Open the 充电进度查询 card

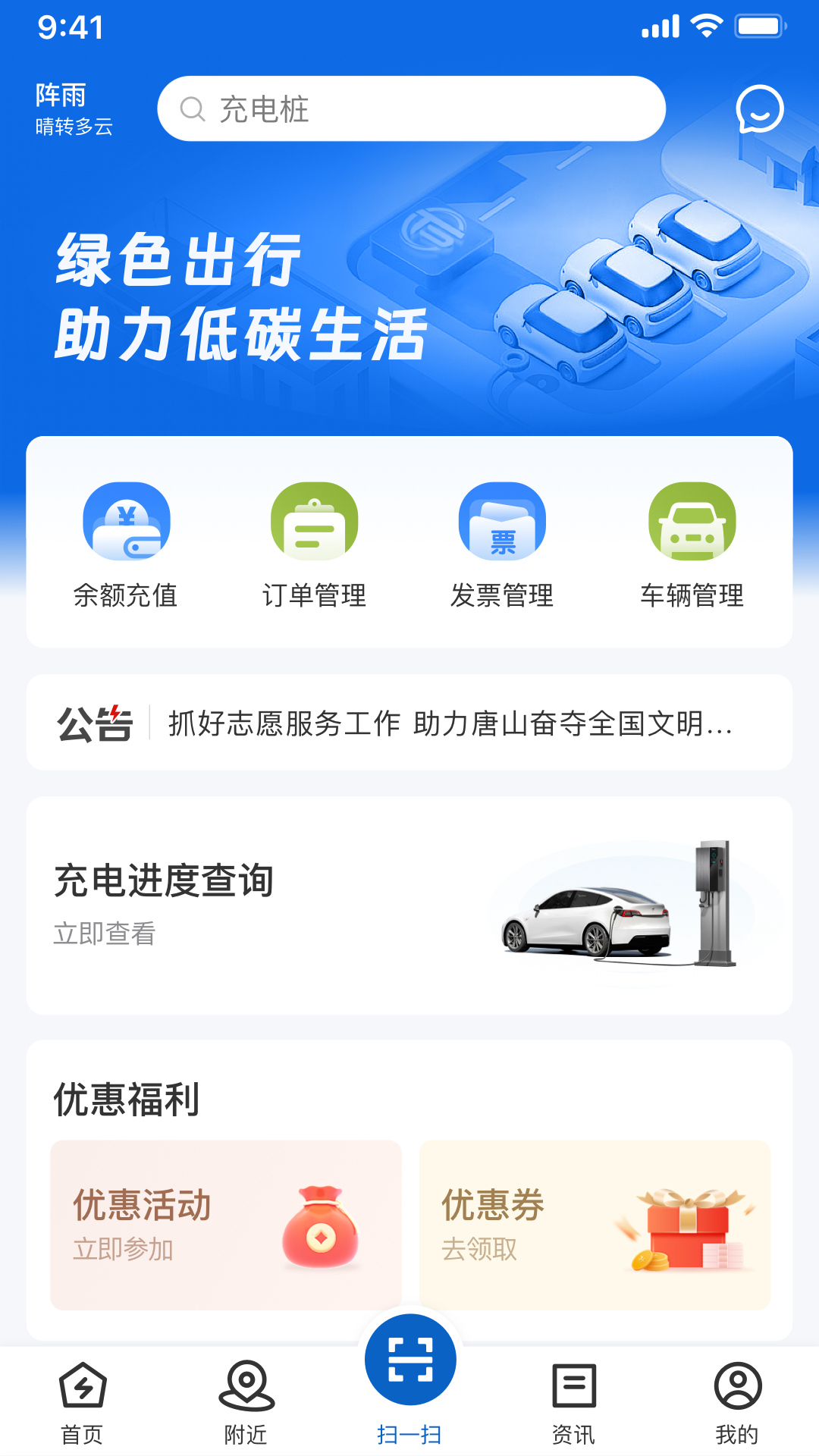pyautogui.click(x=409, y=905)
